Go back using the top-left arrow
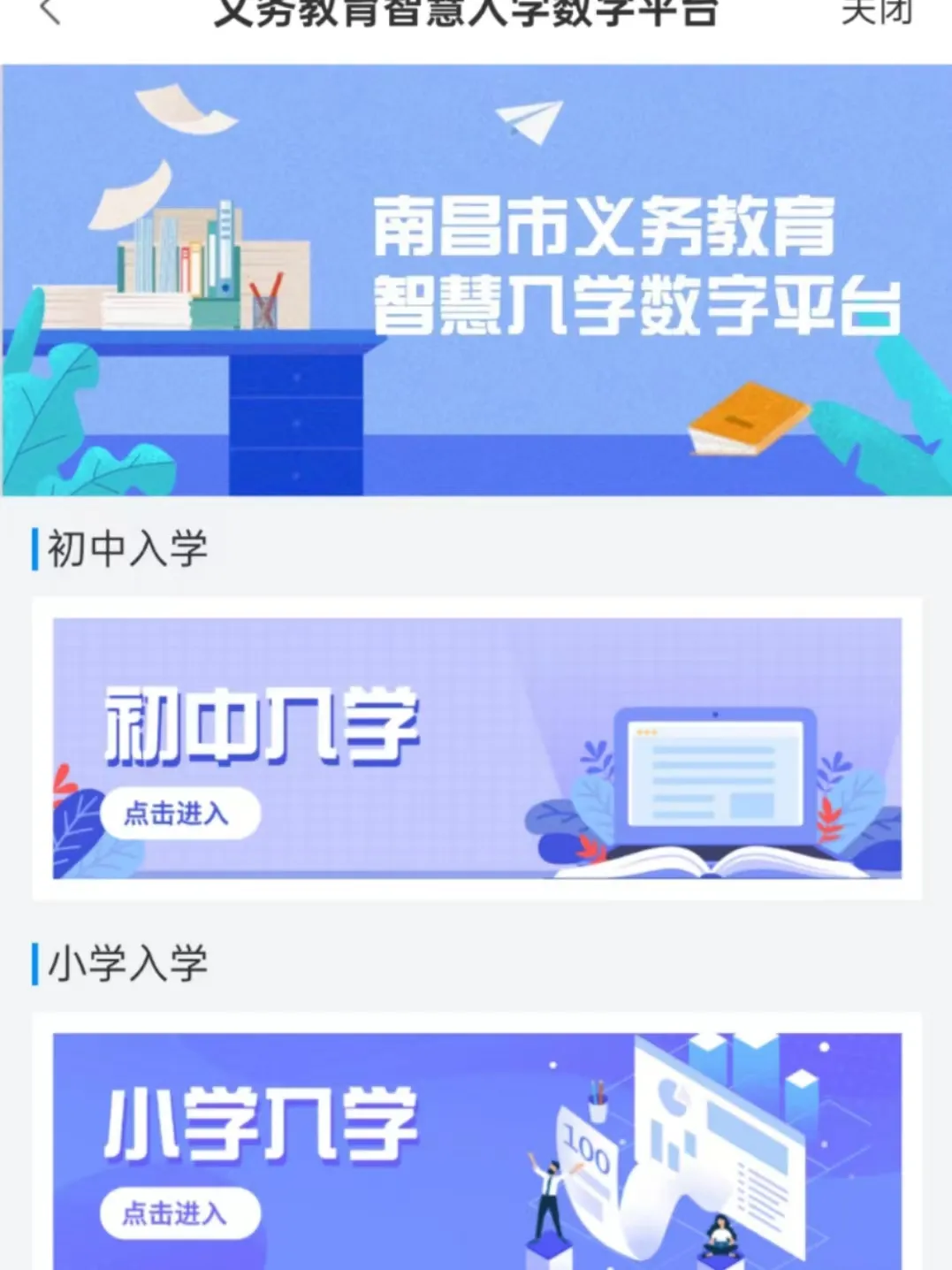The width and height of the screenshot is (952, 1270). click(50, 12)
